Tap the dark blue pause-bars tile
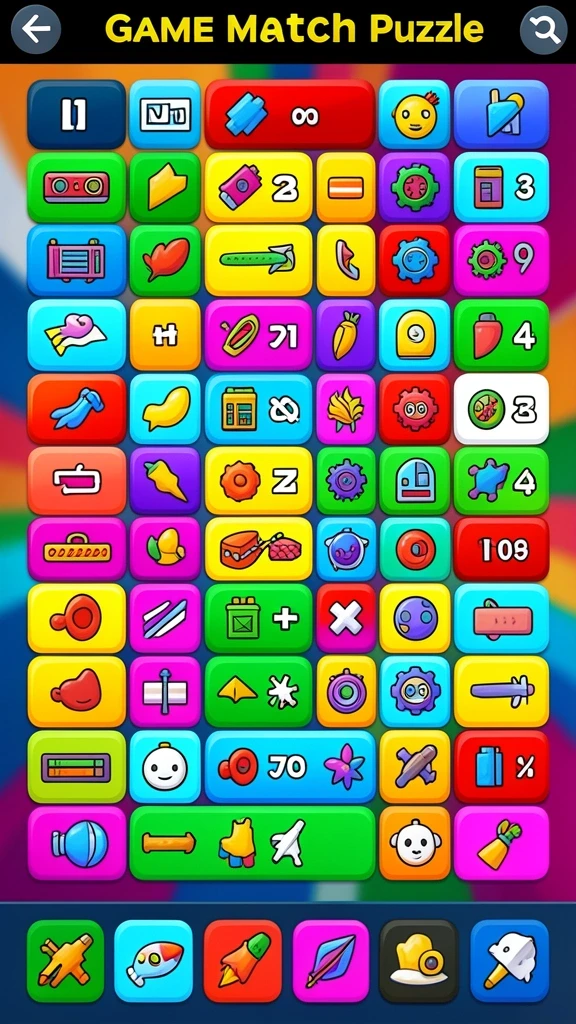Screen dimensions: 576x1024 pyautogui.click(x=76, y=114)
